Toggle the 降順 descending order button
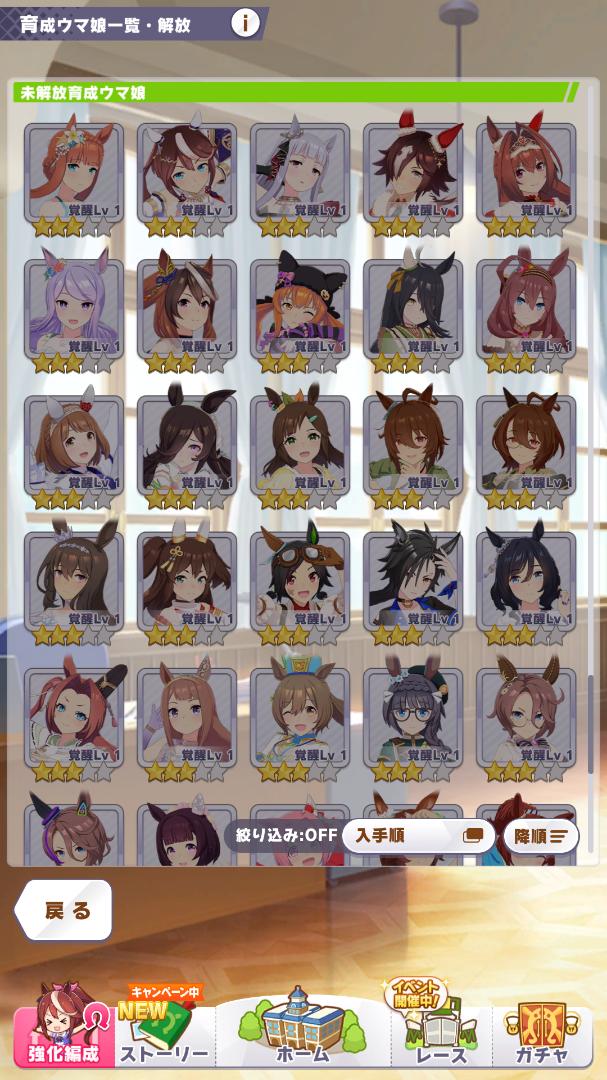 (x=540, y=835)
